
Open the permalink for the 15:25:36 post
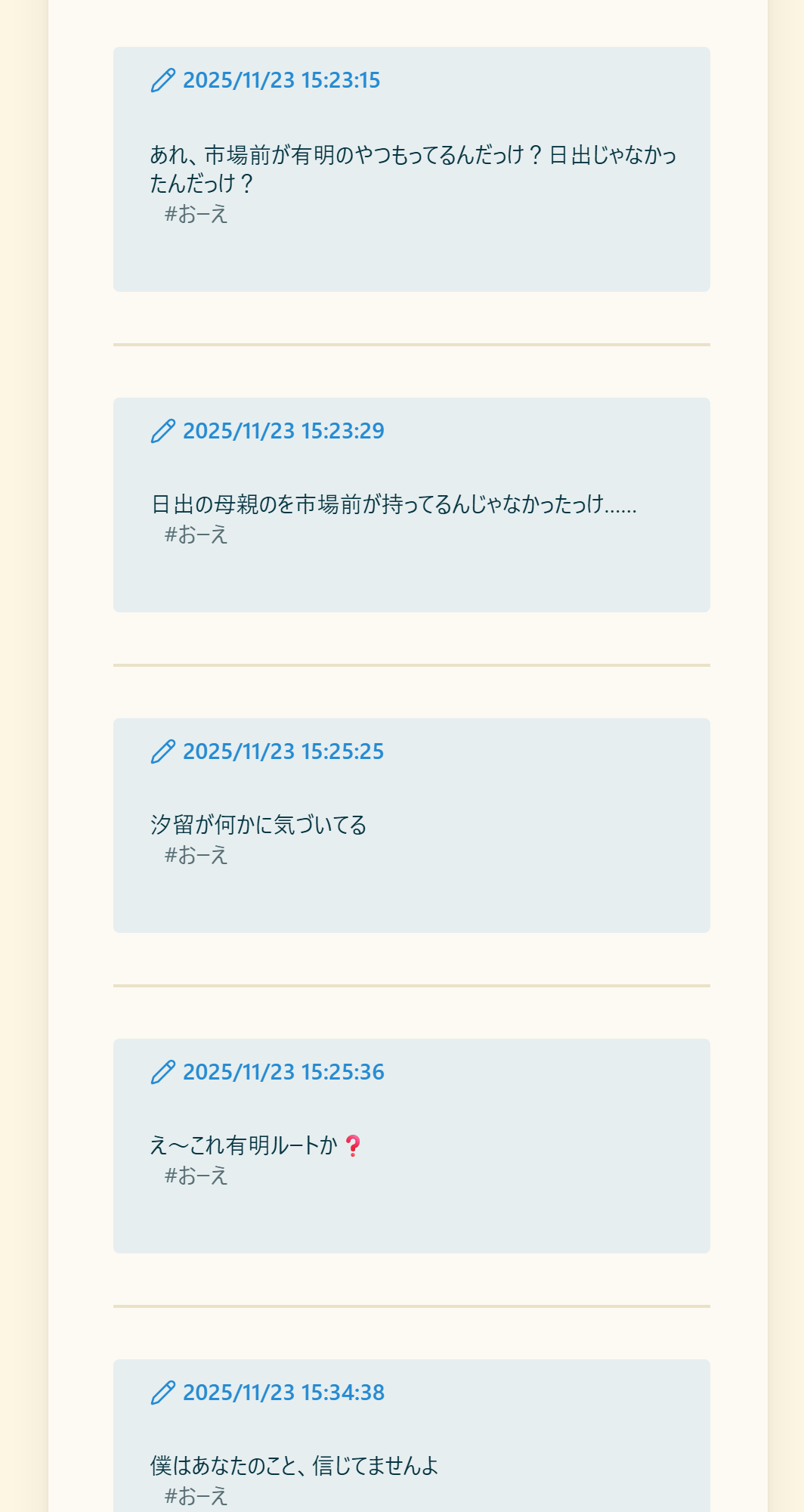pos(283,1072)
